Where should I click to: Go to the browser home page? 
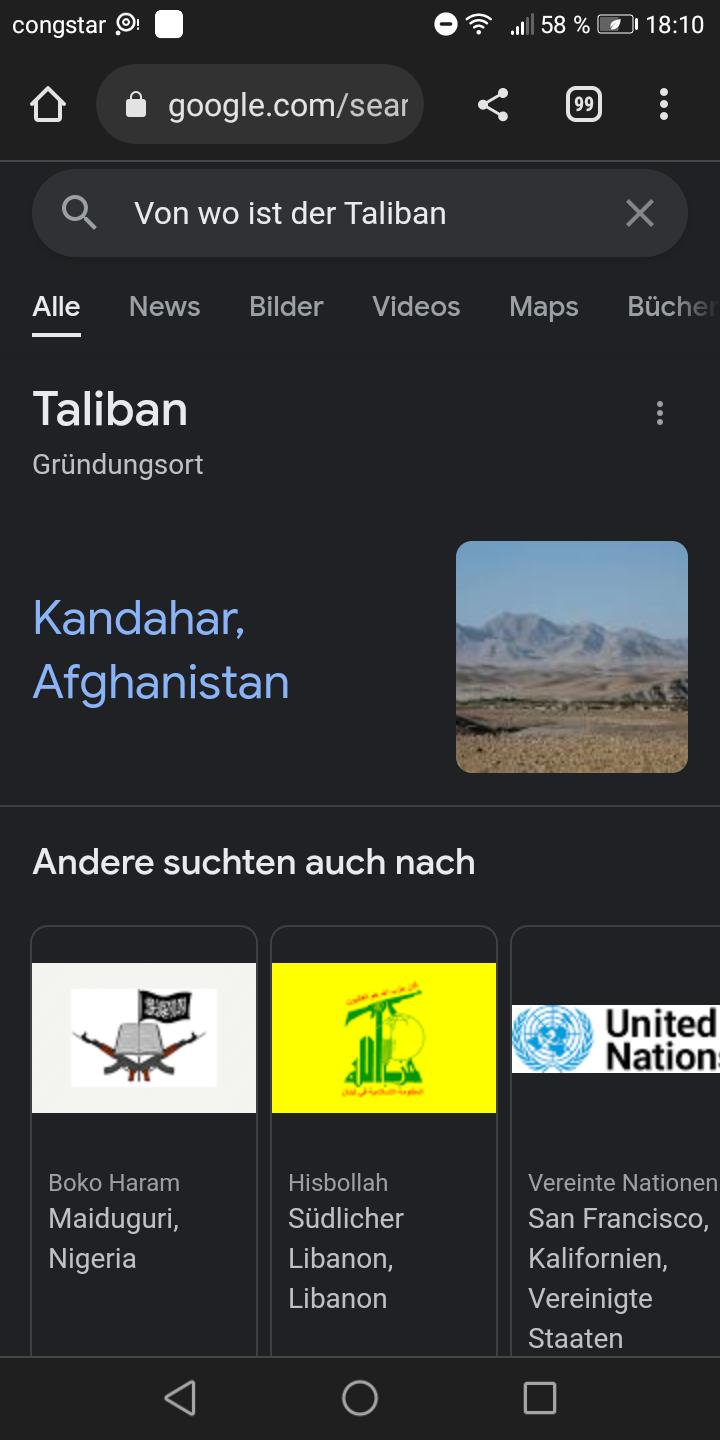pyautogui.click(x=48, y=104)
